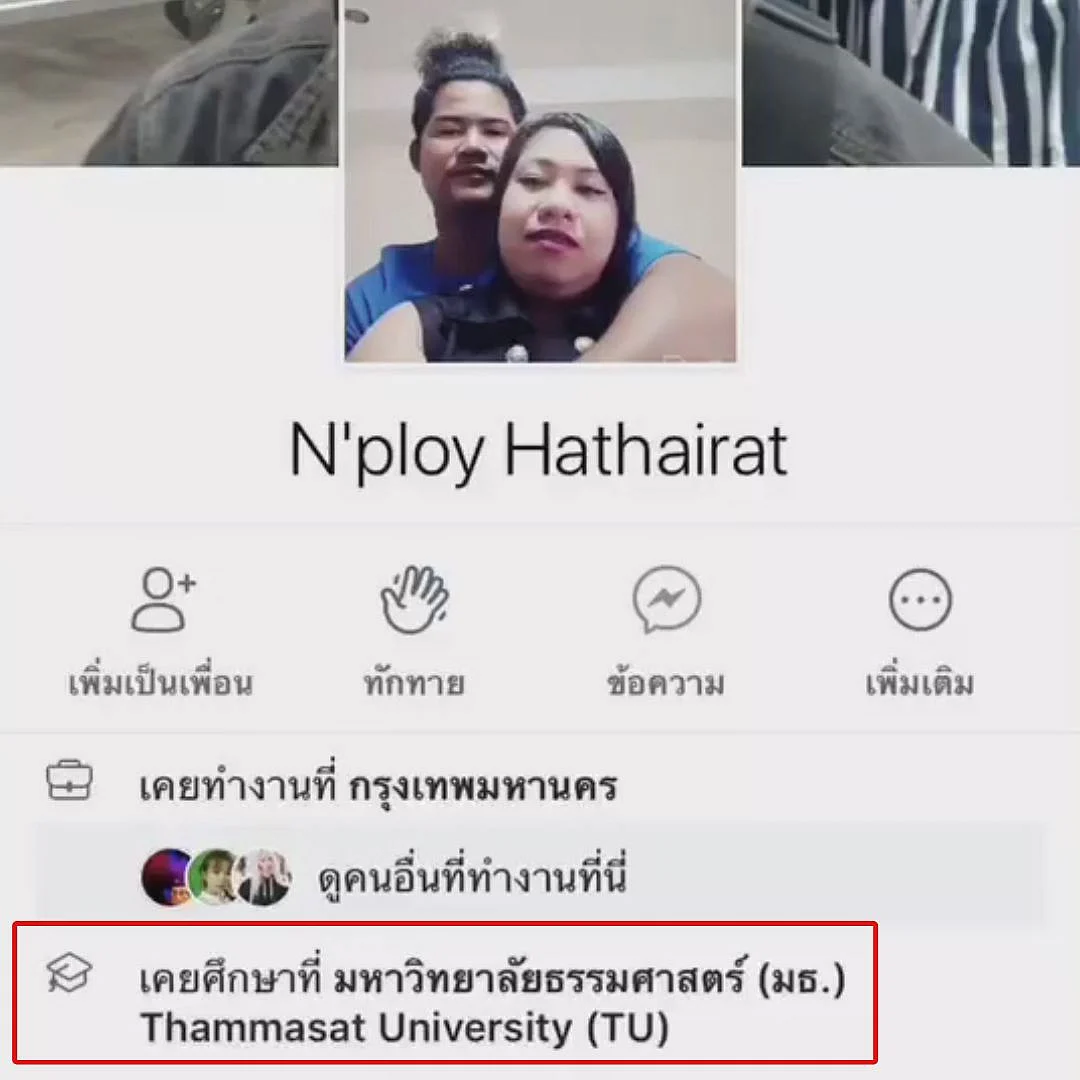Tap the add friend button
The height and width of the screenshot is (1080, 1080).
(160, 630)
